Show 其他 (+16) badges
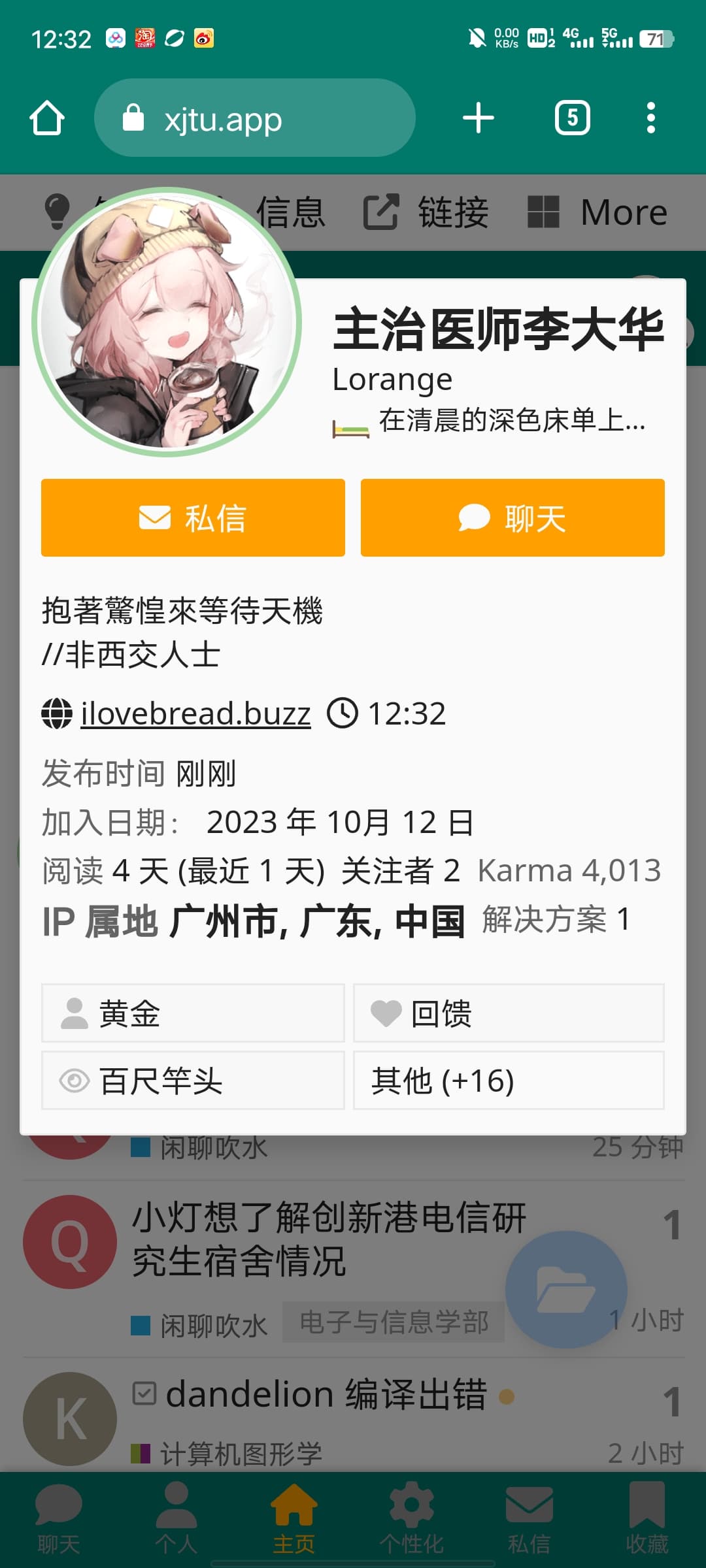The image size is (706, 1568). (x=509, y=1081)
